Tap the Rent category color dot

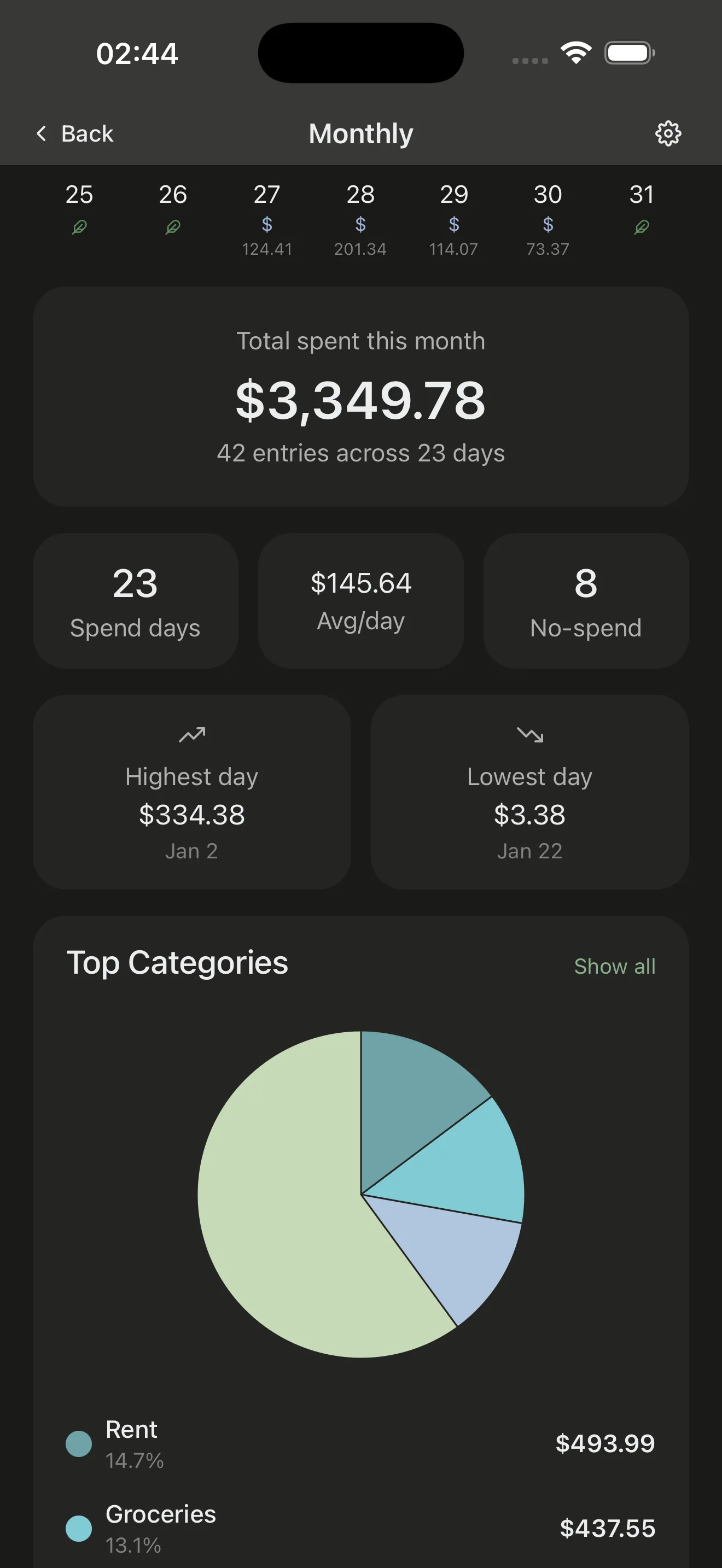point(79,1443)
